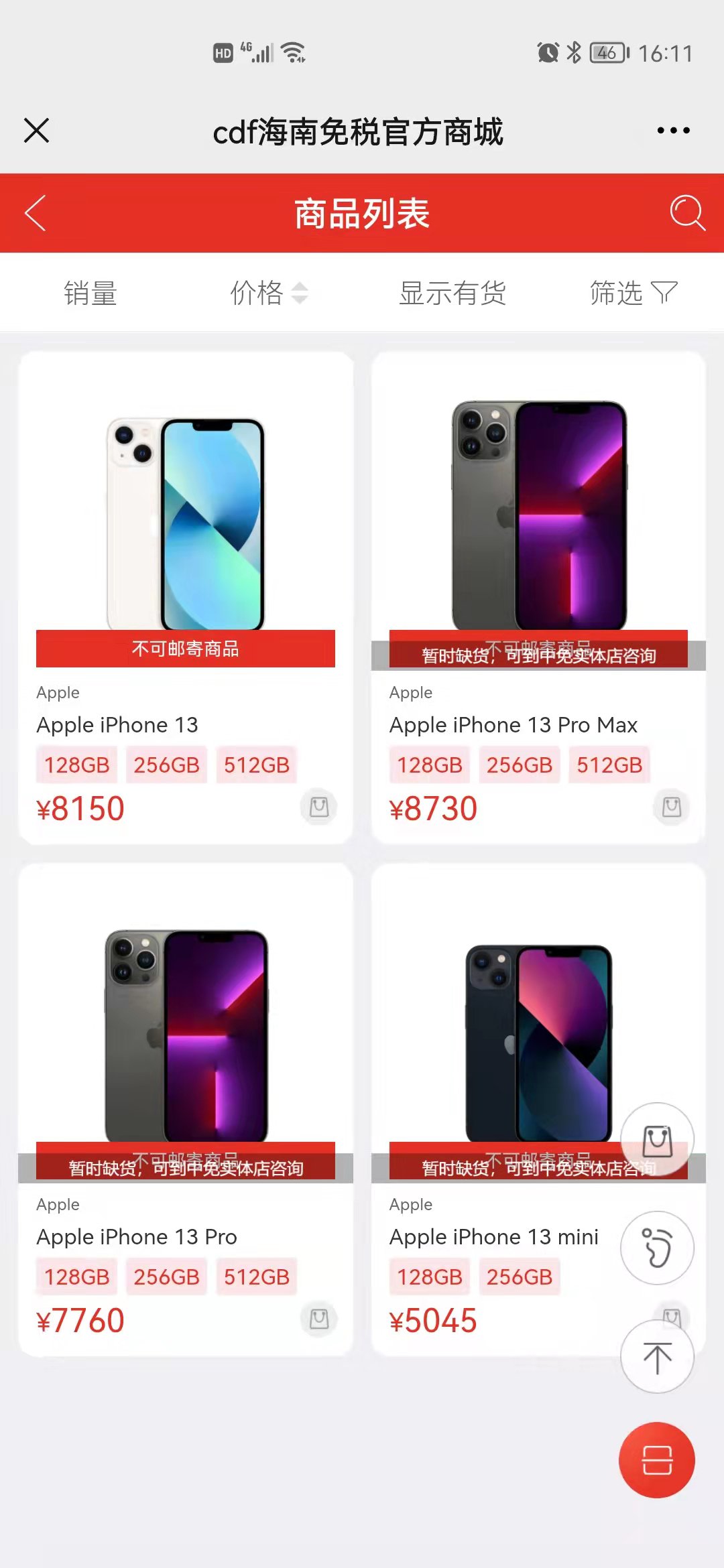View the Apple iPhone 13 Pro card
This screenshot has height=1568, width=724.
(x=186, y=1035)
